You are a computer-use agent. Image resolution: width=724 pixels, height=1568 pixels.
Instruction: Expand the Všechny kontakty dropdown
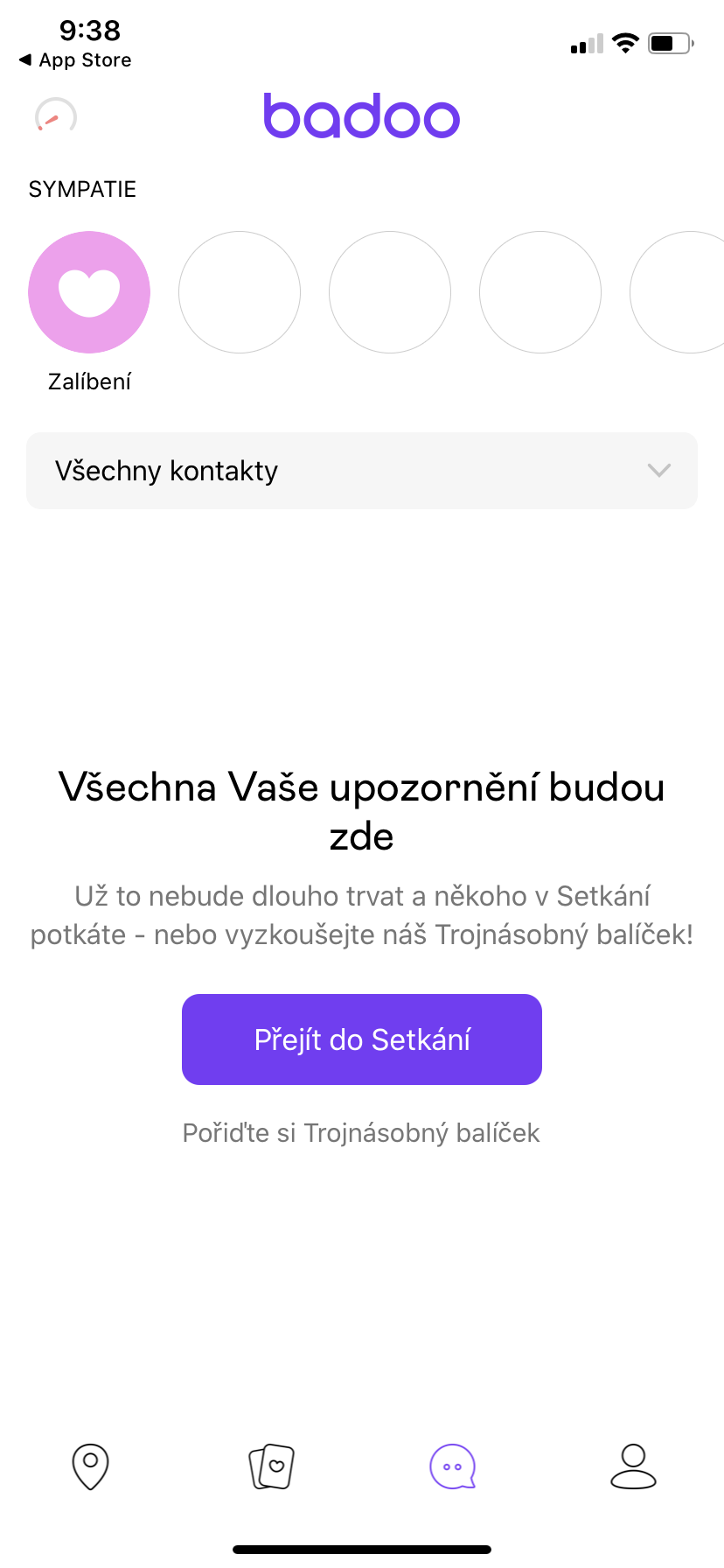[362, 471]
